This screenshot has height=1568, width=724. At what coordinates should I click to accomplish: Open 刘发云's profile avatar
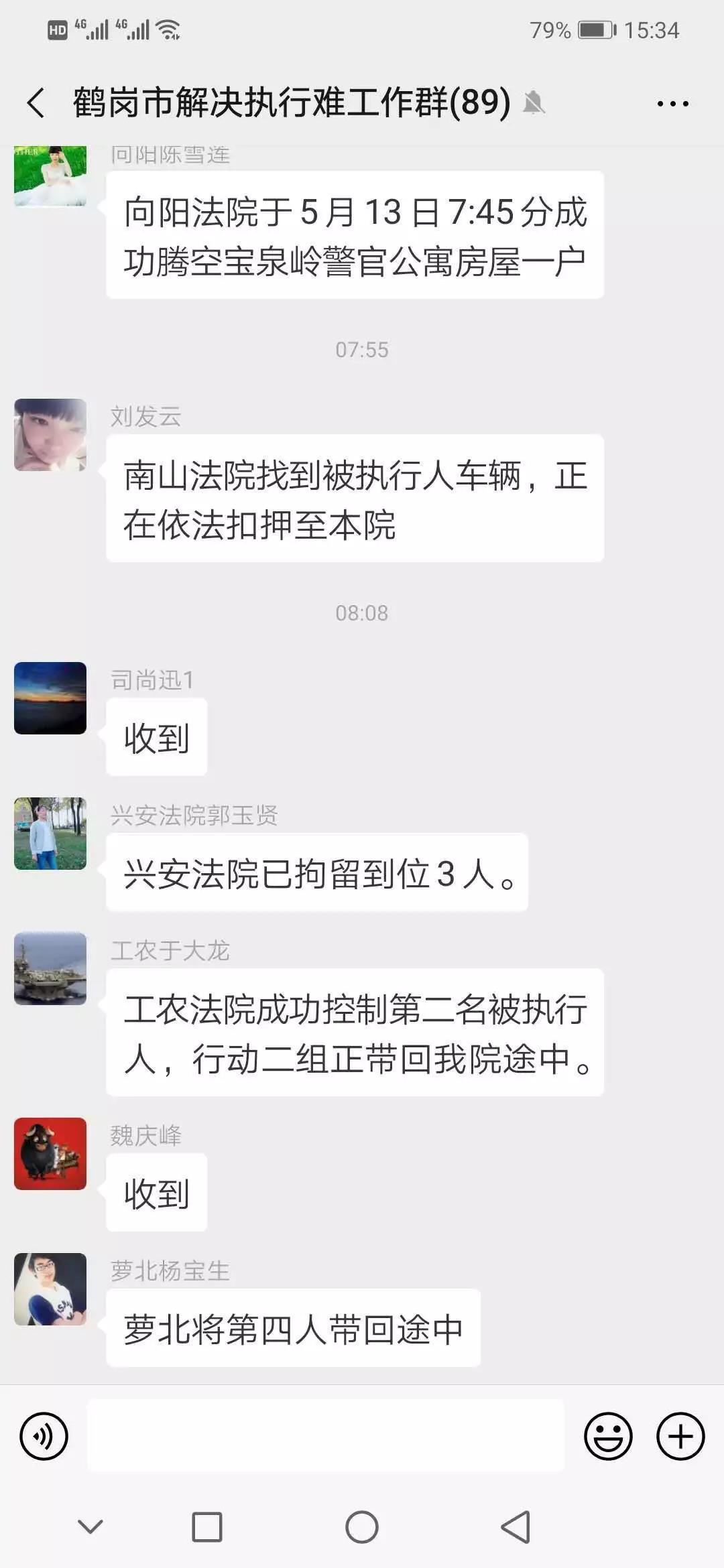[x=50, y=435]
